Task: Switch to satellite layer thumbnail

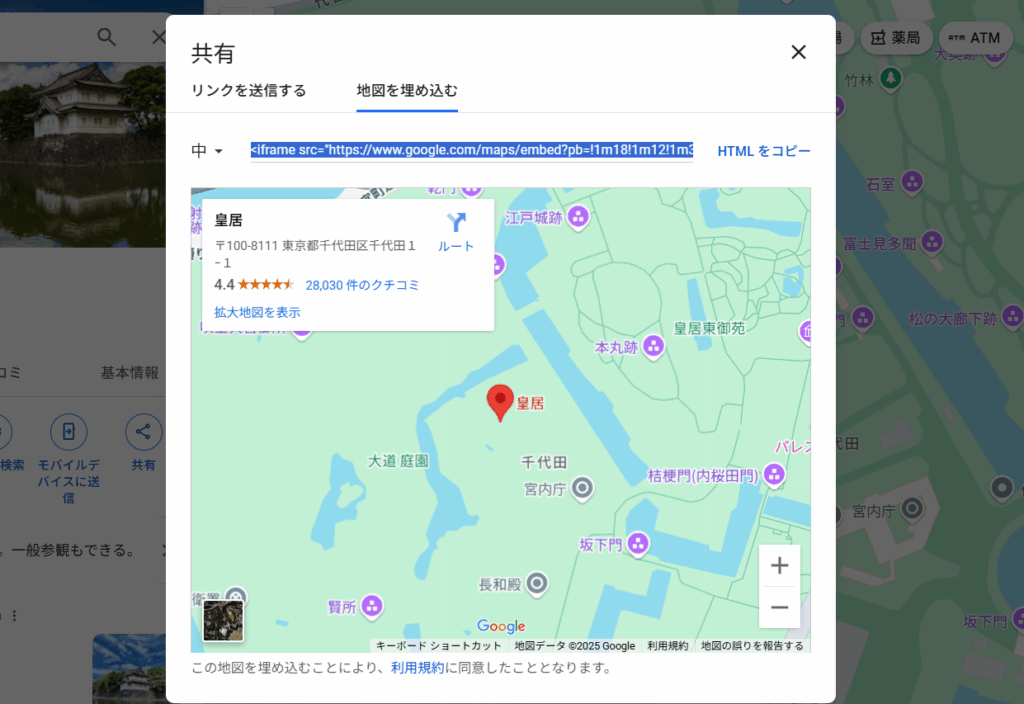Action: pyautogui.click(x=223, y=620)
